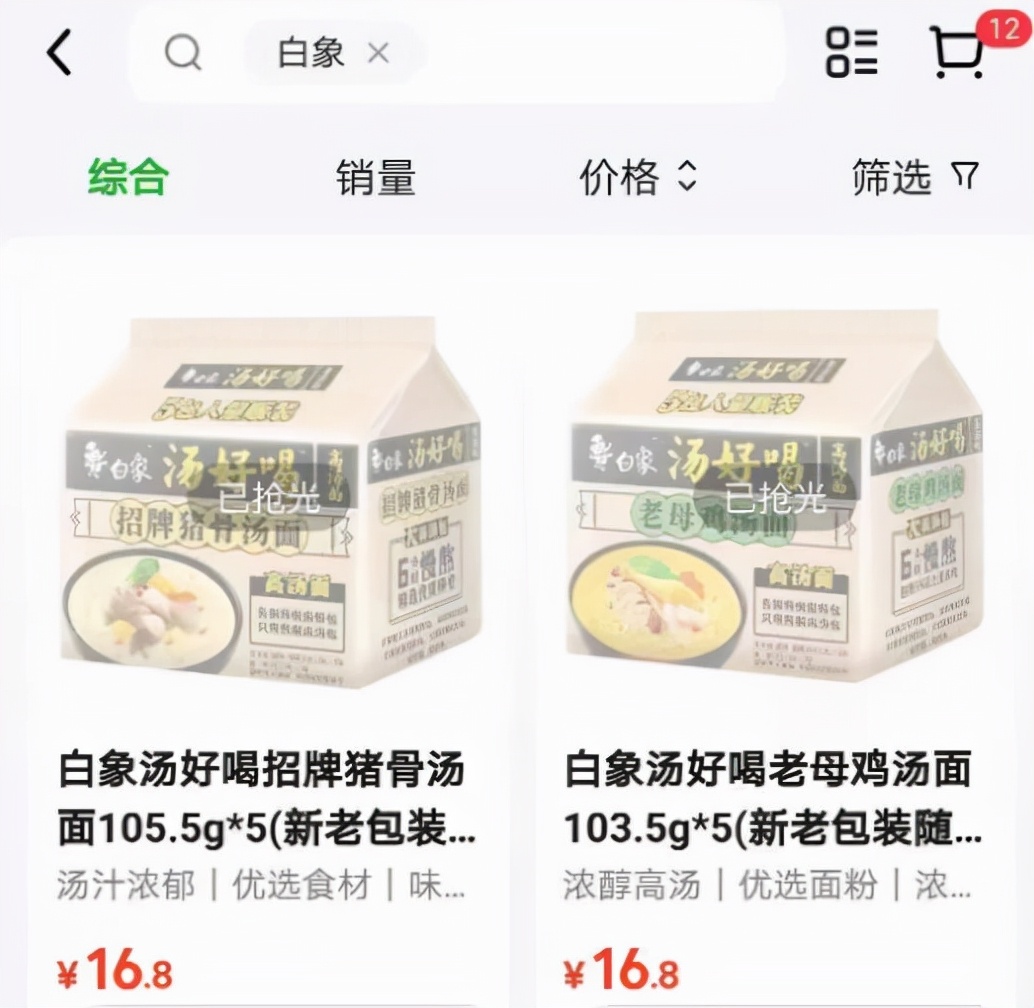The width and height of the screenshot is (1034, 1008).
Task: Sort results by 销量
Action: [375, 178]
